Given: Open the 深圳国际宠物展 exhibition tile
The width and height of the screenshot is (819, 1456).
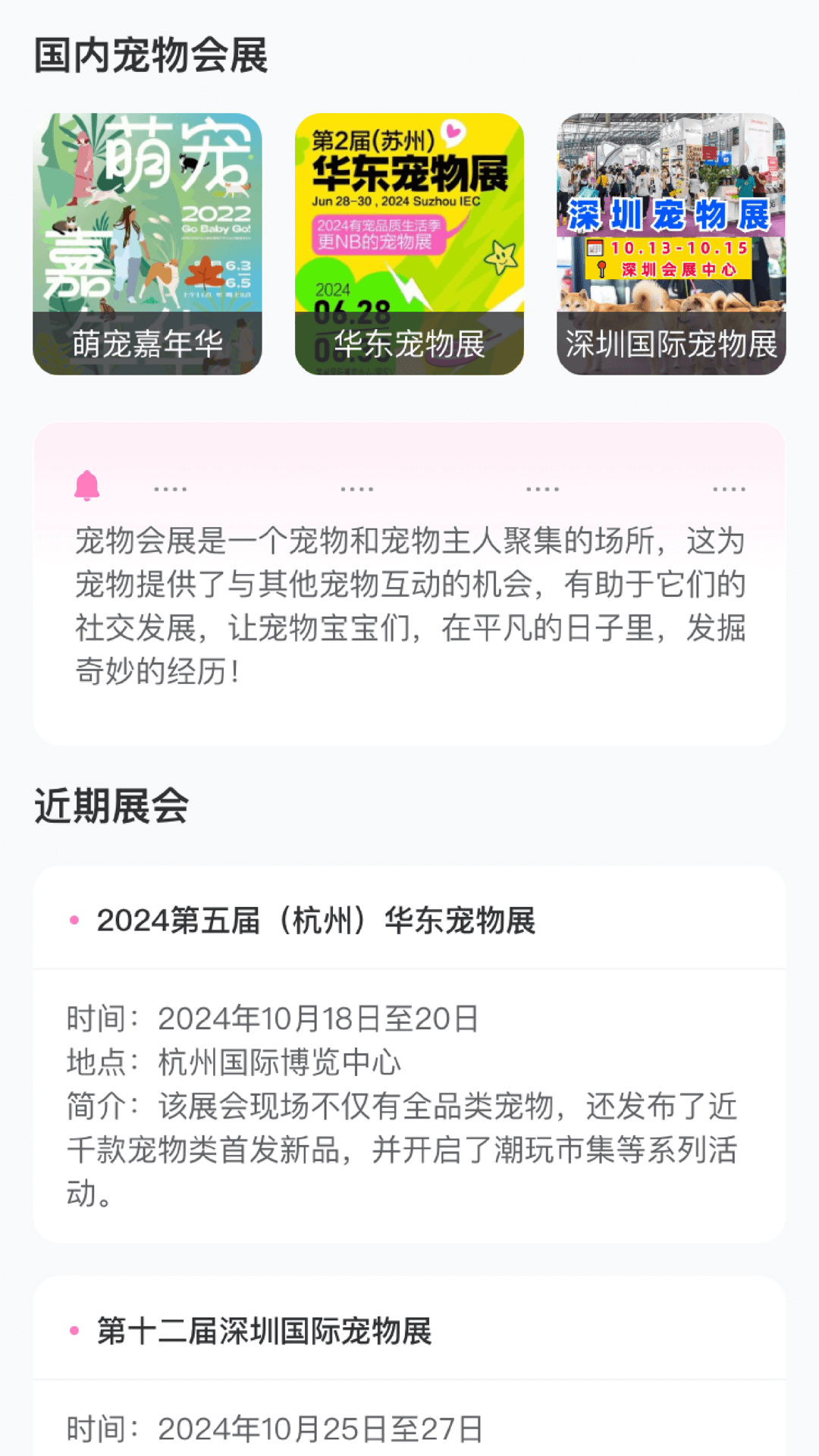Looking at the screenshot, I should click(671, 243).
